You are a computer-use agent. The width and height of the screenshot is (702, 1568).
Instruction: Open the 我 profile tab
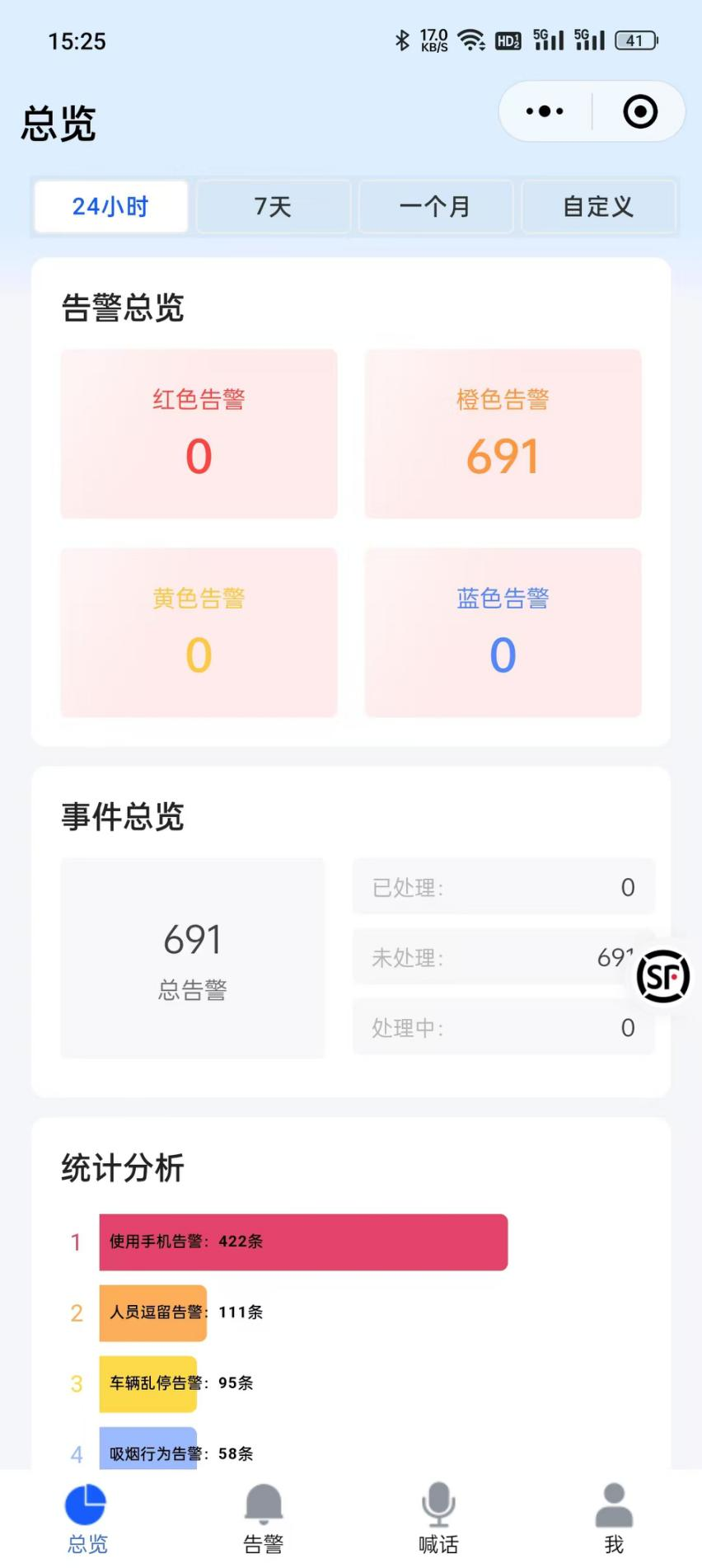[614, 1518]
